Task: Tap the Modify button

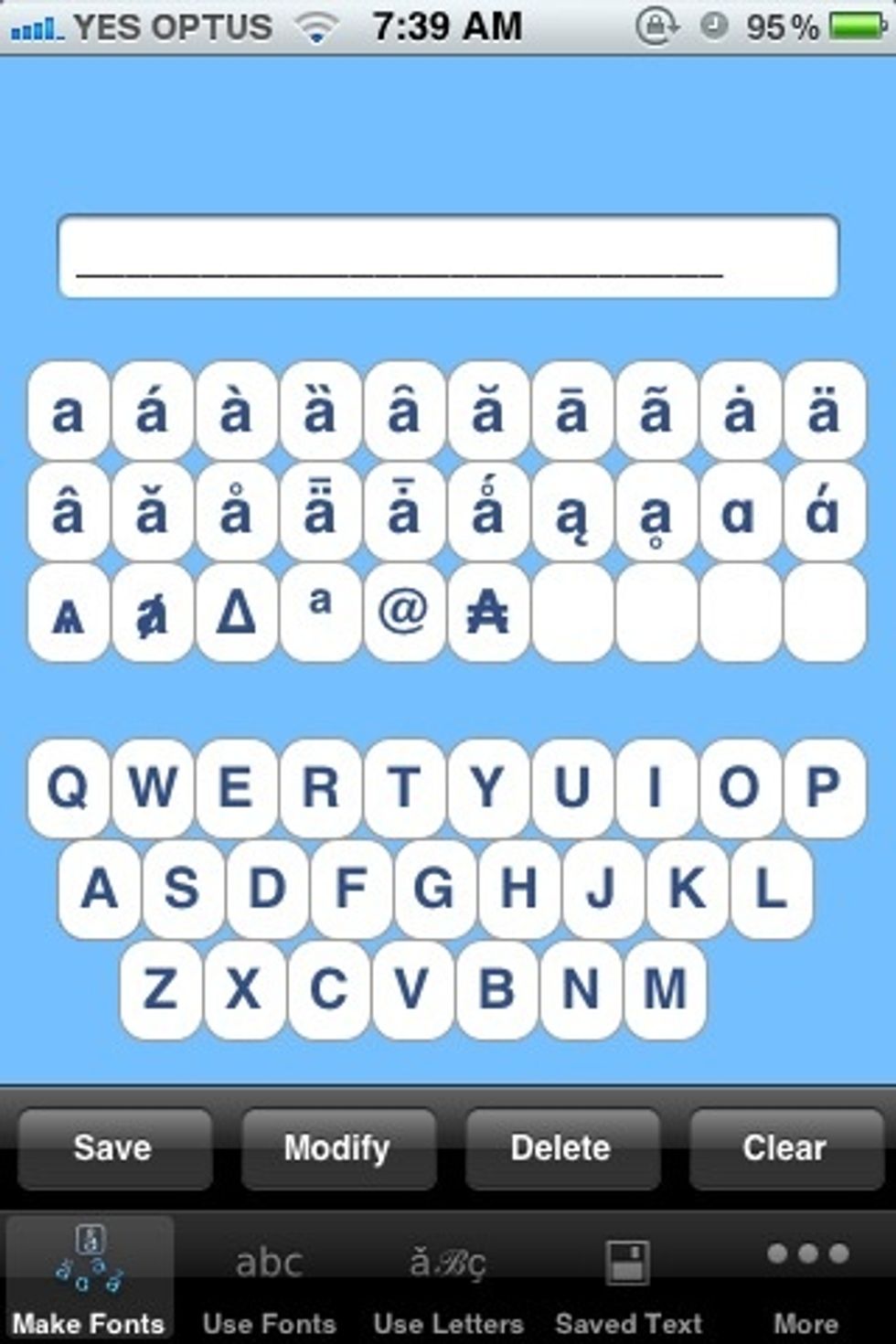Action: [338, 1148]
